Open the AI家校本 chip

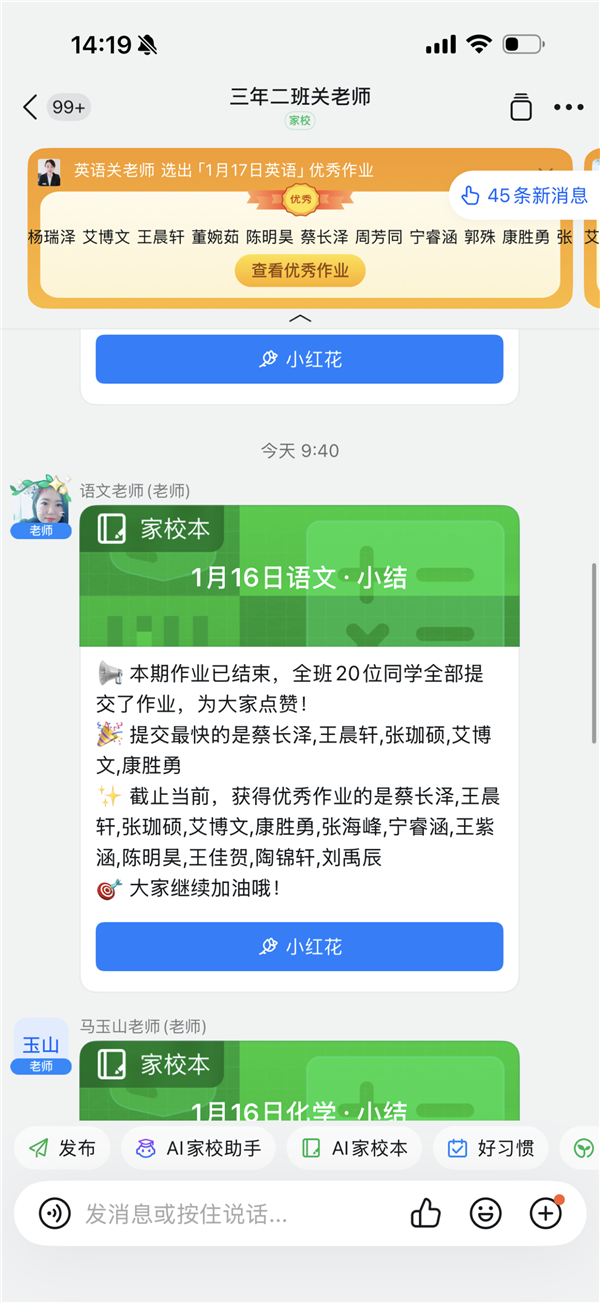coord(355,1148)
